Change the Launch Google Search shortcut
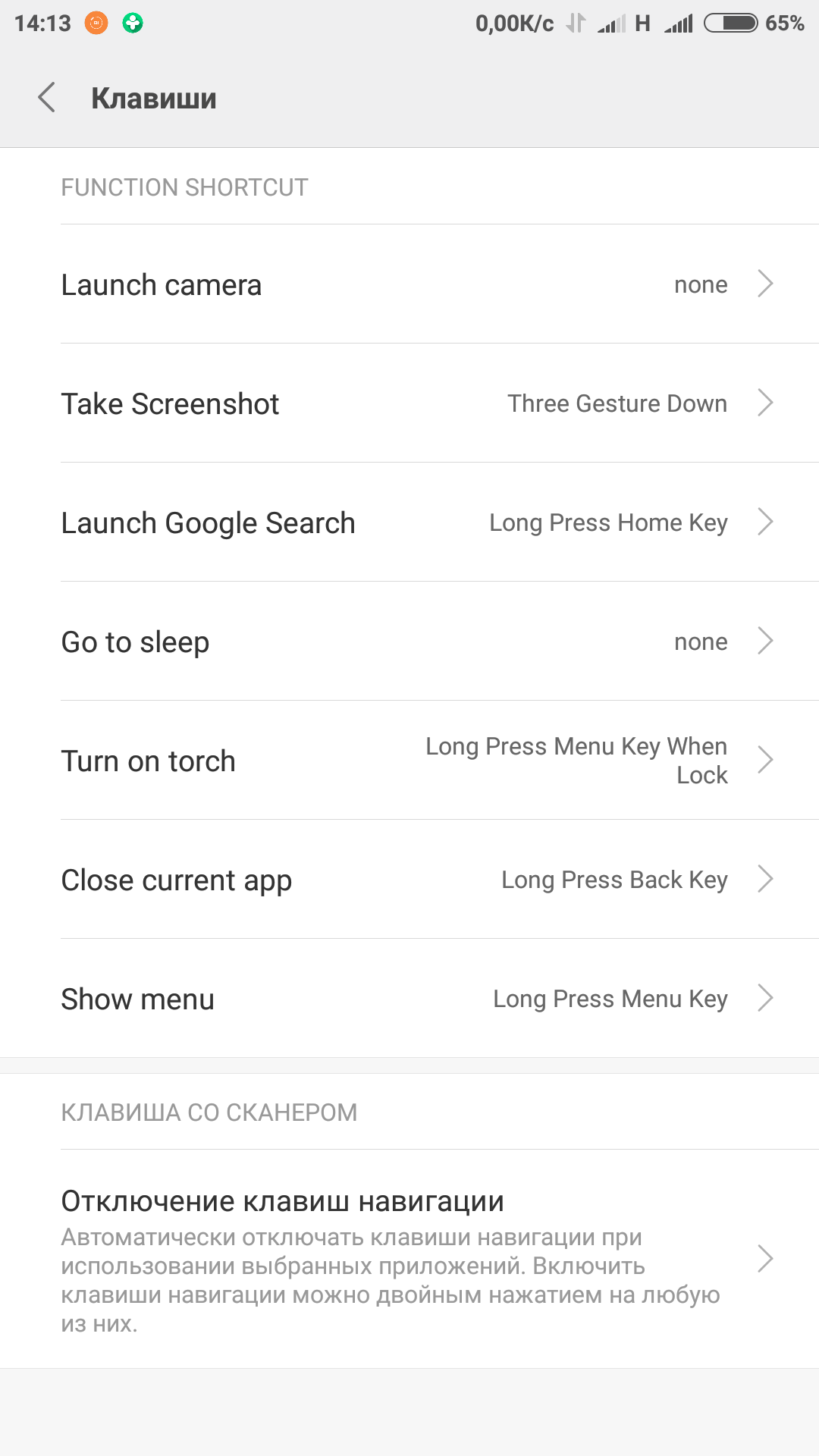 (x=409, y=522)
